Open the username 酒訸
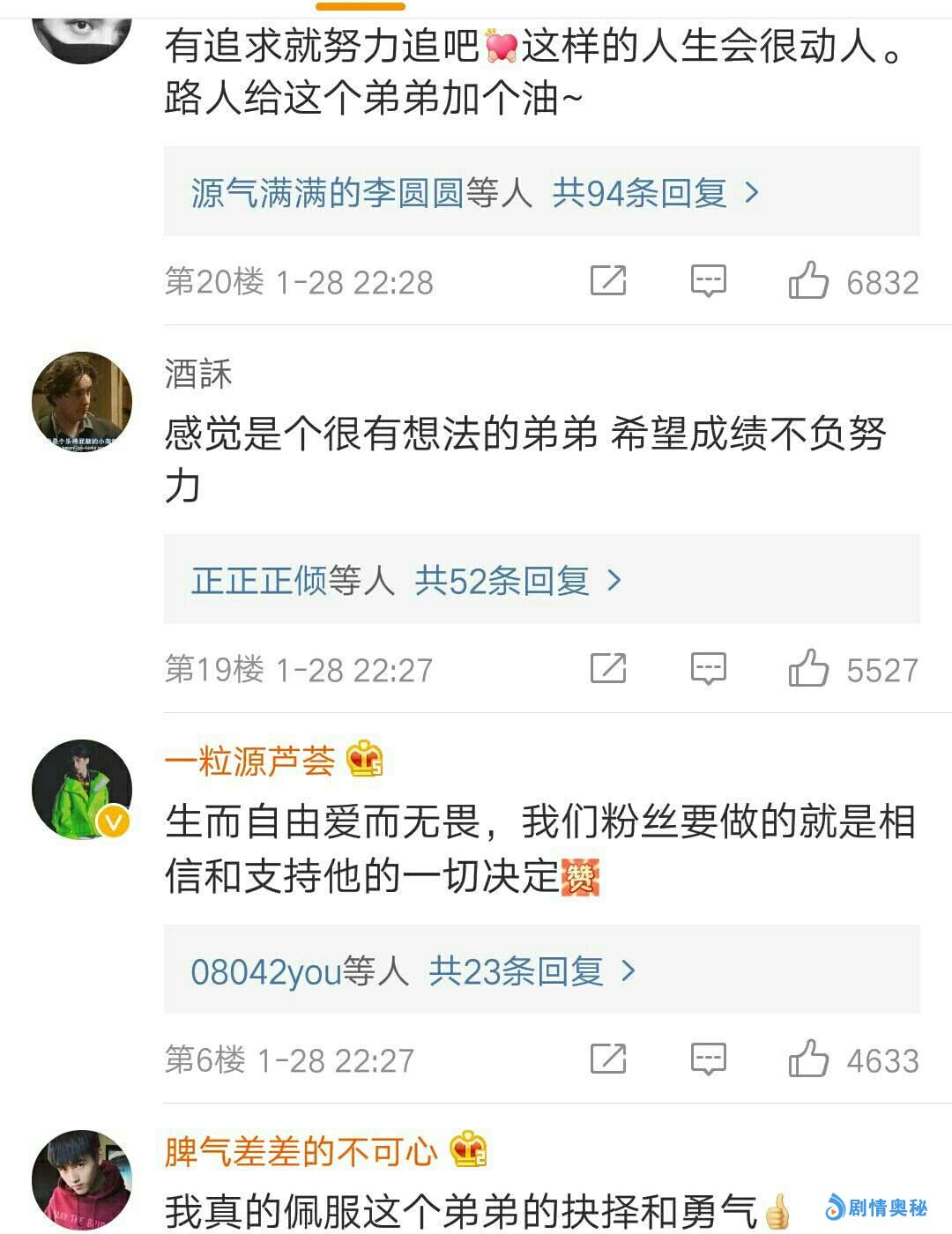 tap(198, 374)
